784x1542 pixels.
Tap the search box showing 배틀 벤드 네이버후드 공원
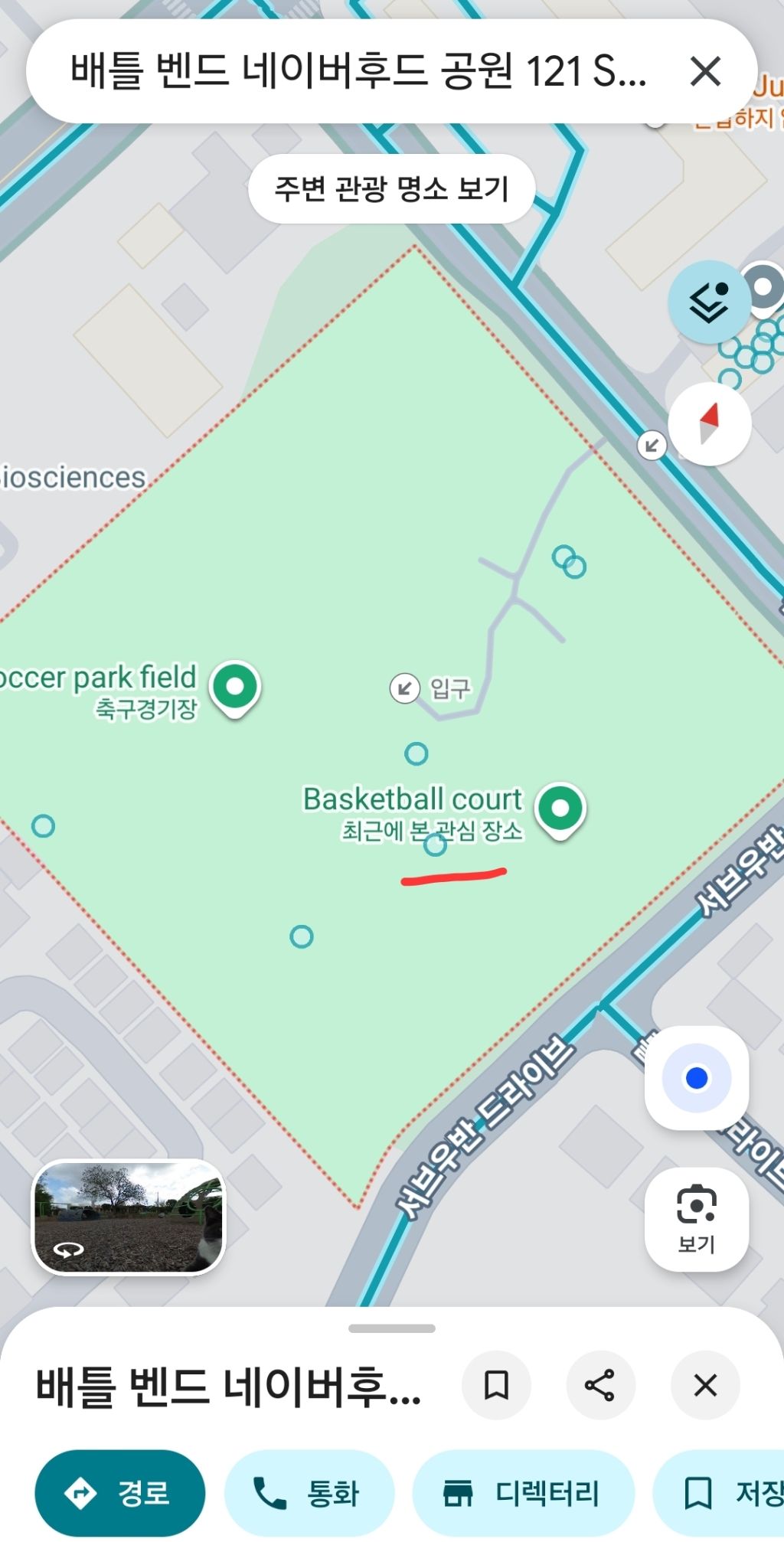tap(358, 72)
